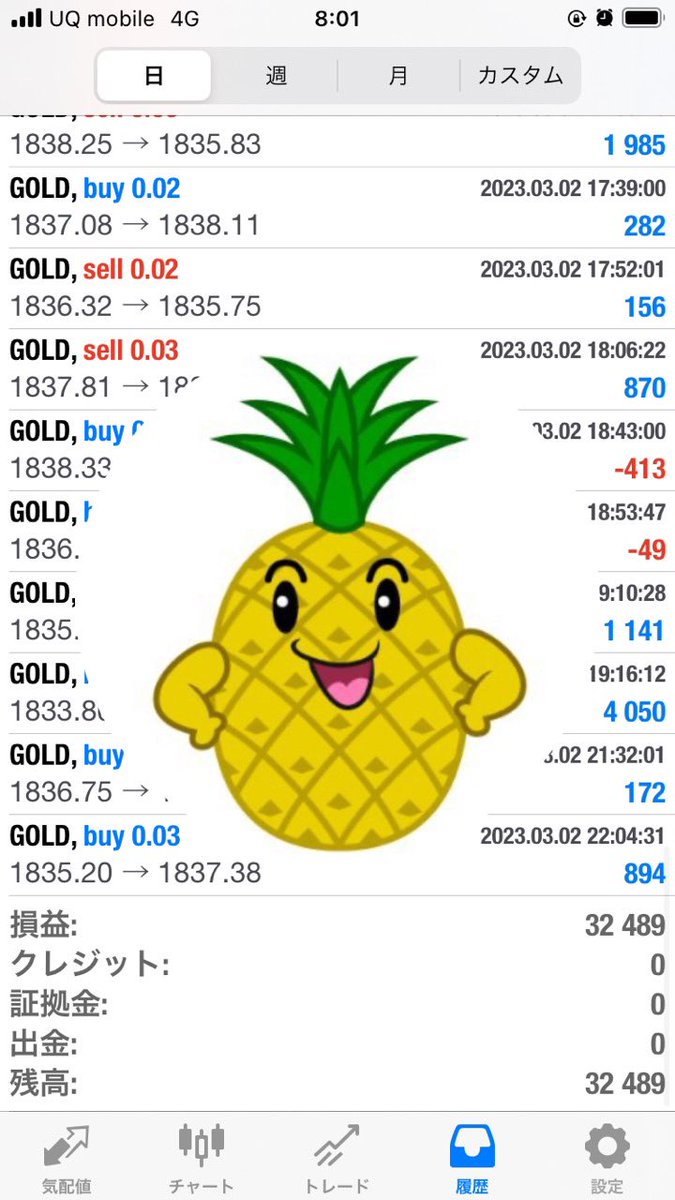Switch history range to 週

click(x=277, y=75)
